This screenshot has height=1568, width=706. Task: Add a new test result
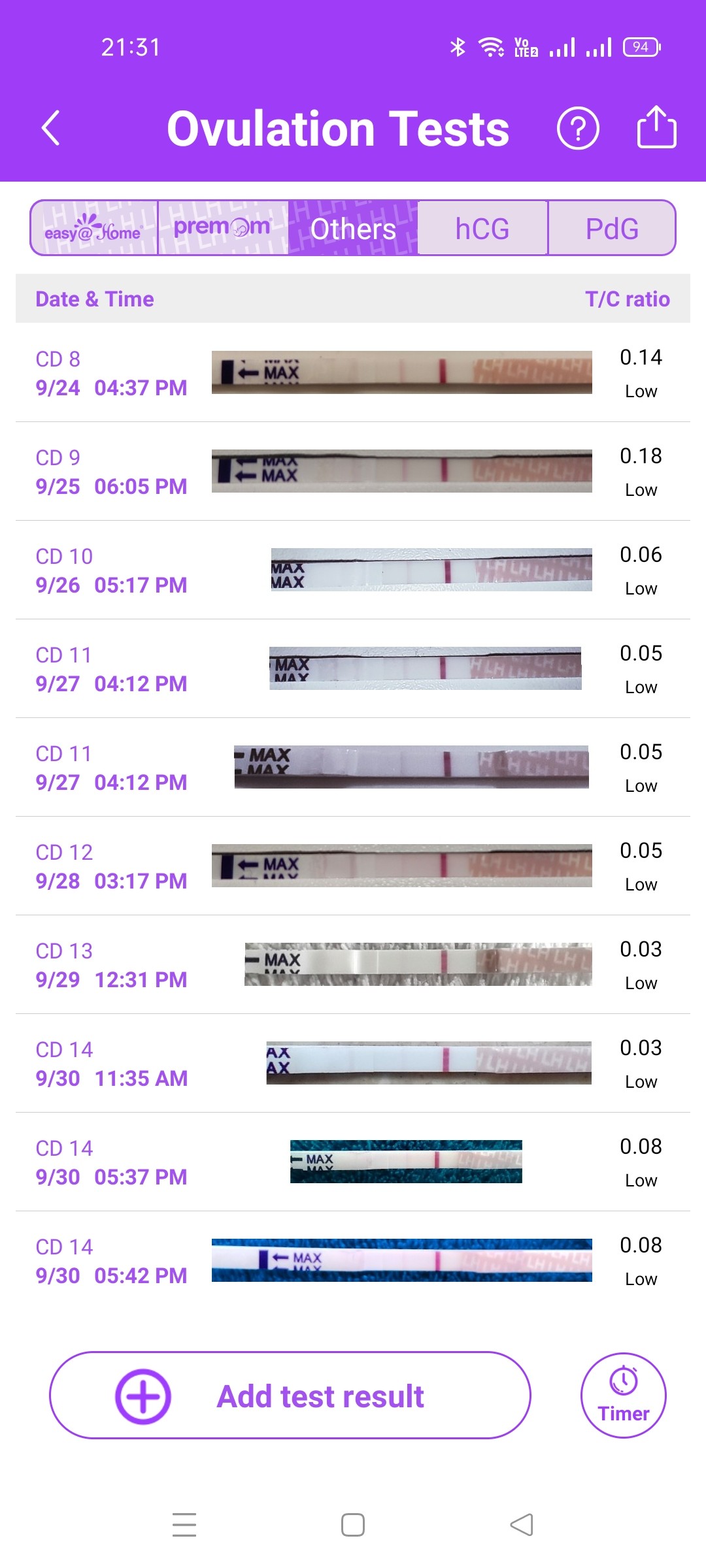click(x=290, y=1396)
